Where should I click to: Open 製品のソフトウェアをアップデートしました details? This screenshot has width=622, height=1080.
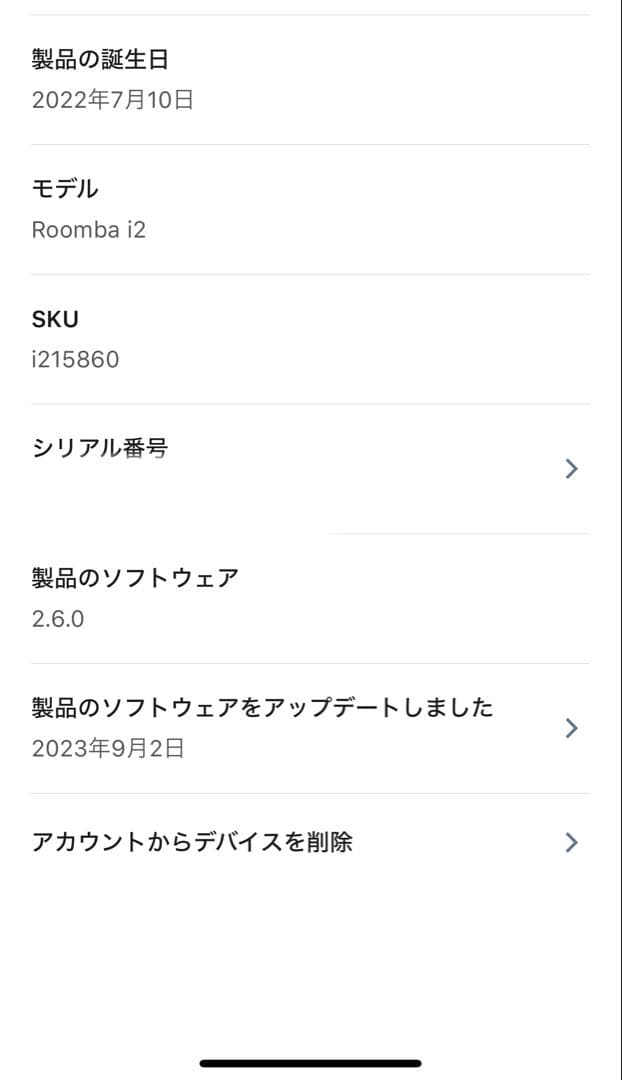tap(310, 728)
